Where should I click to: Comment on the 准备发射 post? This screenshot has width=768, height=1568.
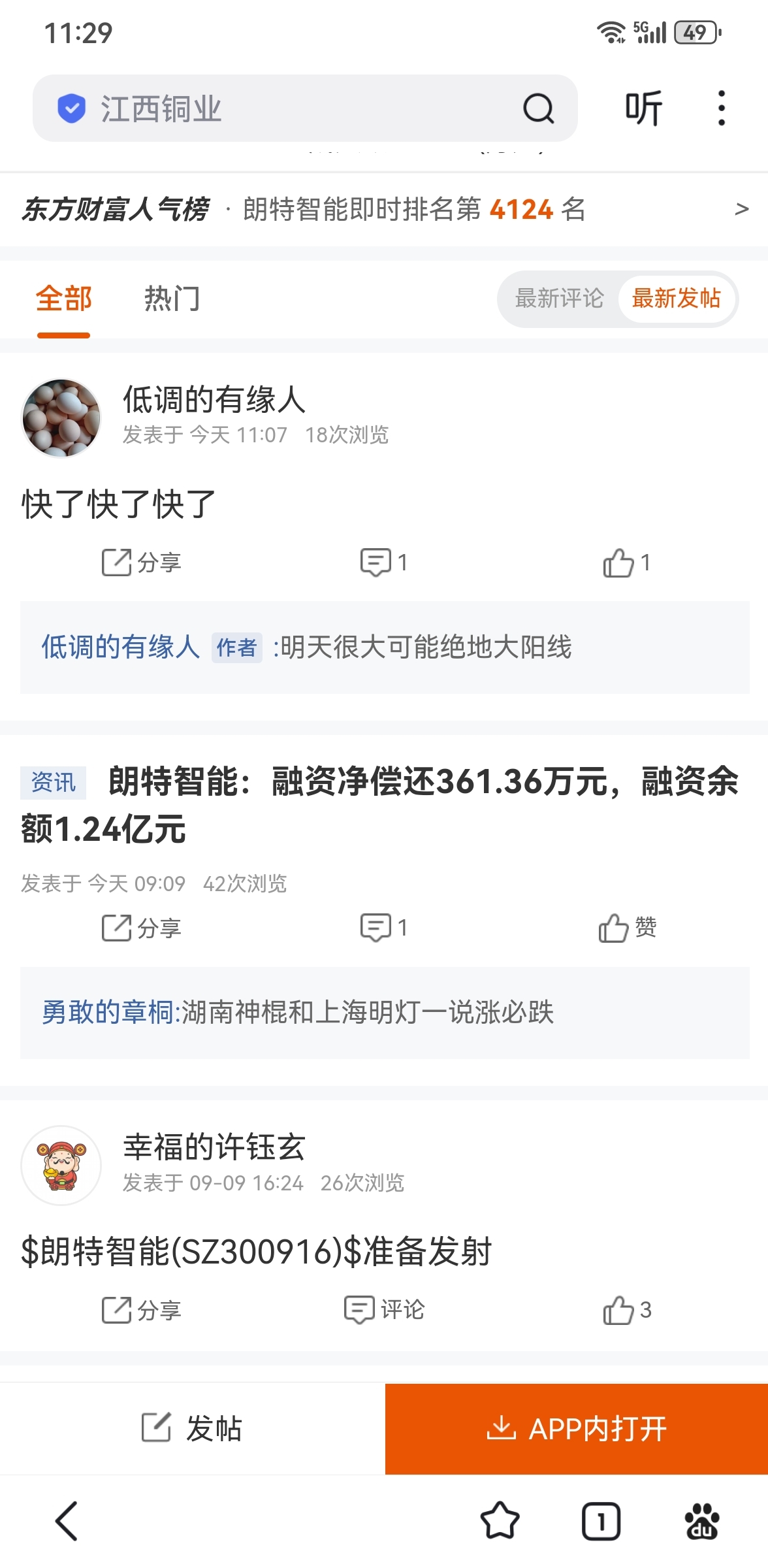pyautogui.click(x=384, y=1310)
